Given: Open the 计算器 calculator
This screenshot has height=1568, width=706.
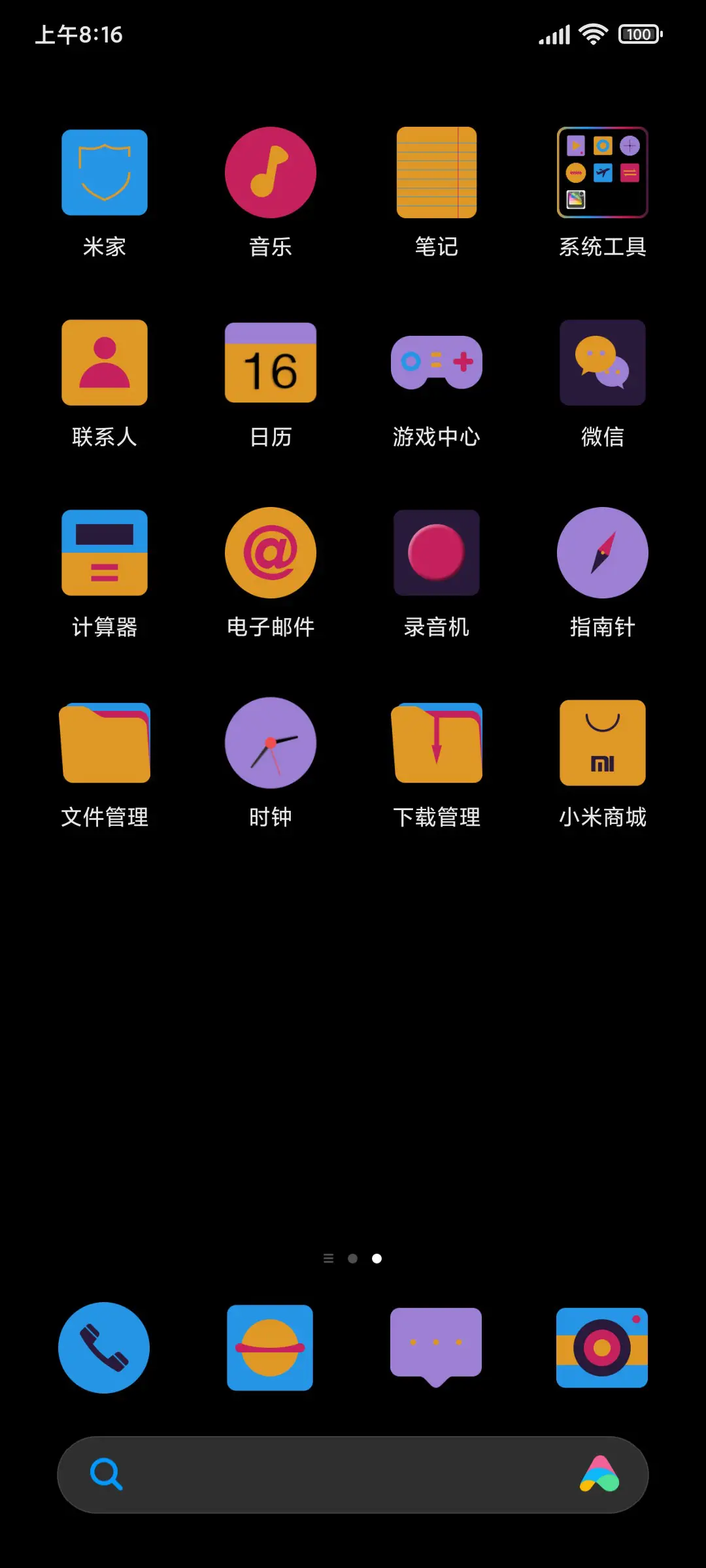Looking at the screenshot, I should pos(105,552).
